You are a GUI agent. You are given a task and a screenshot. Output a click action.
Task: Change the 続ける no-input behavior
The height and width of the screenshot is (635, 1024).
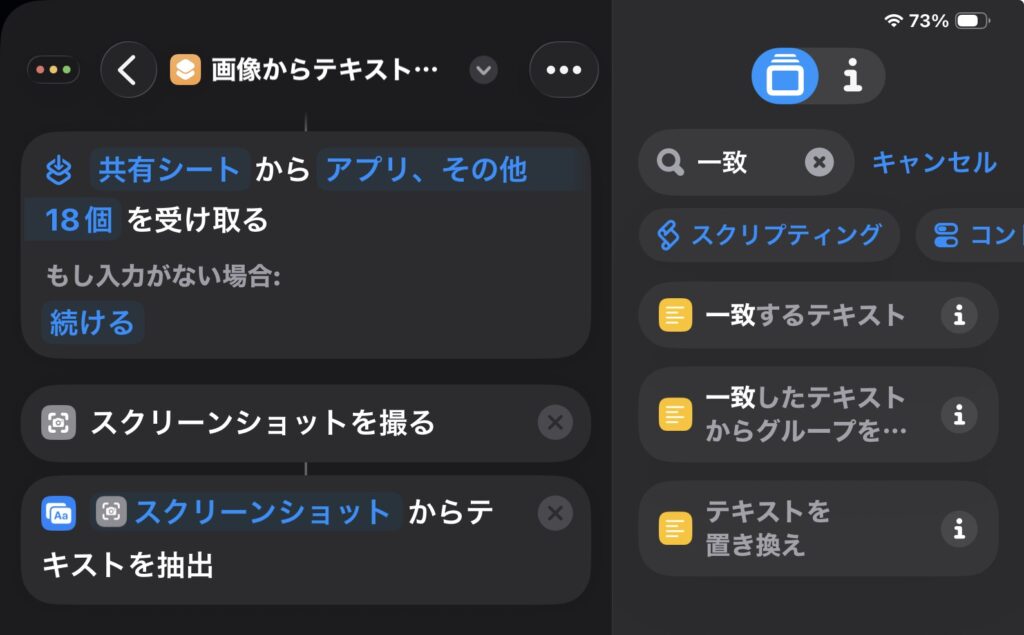click(x=92, y=323)
